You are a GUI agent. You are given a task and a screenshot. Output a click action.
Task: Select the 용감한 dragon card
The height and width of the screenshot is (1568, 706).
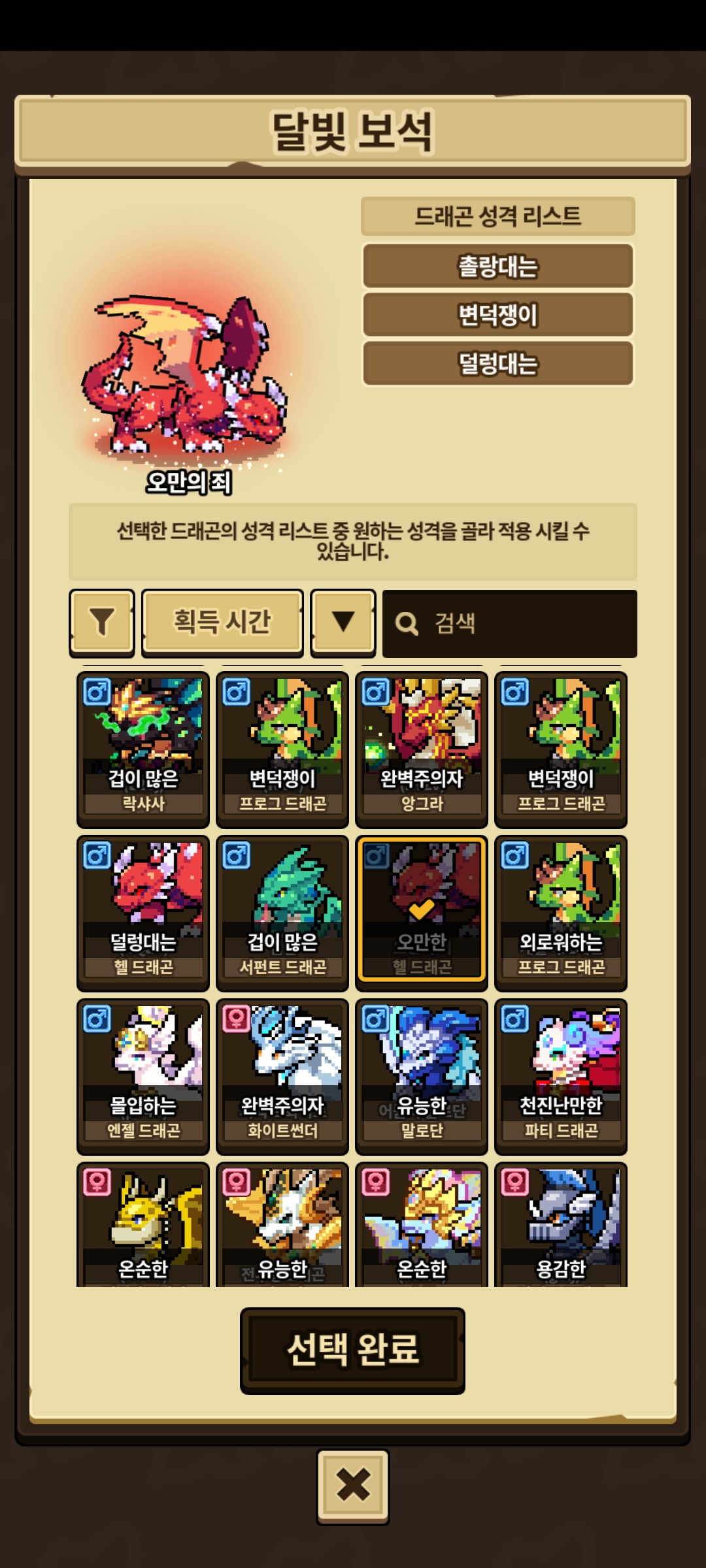[561, 1224]
